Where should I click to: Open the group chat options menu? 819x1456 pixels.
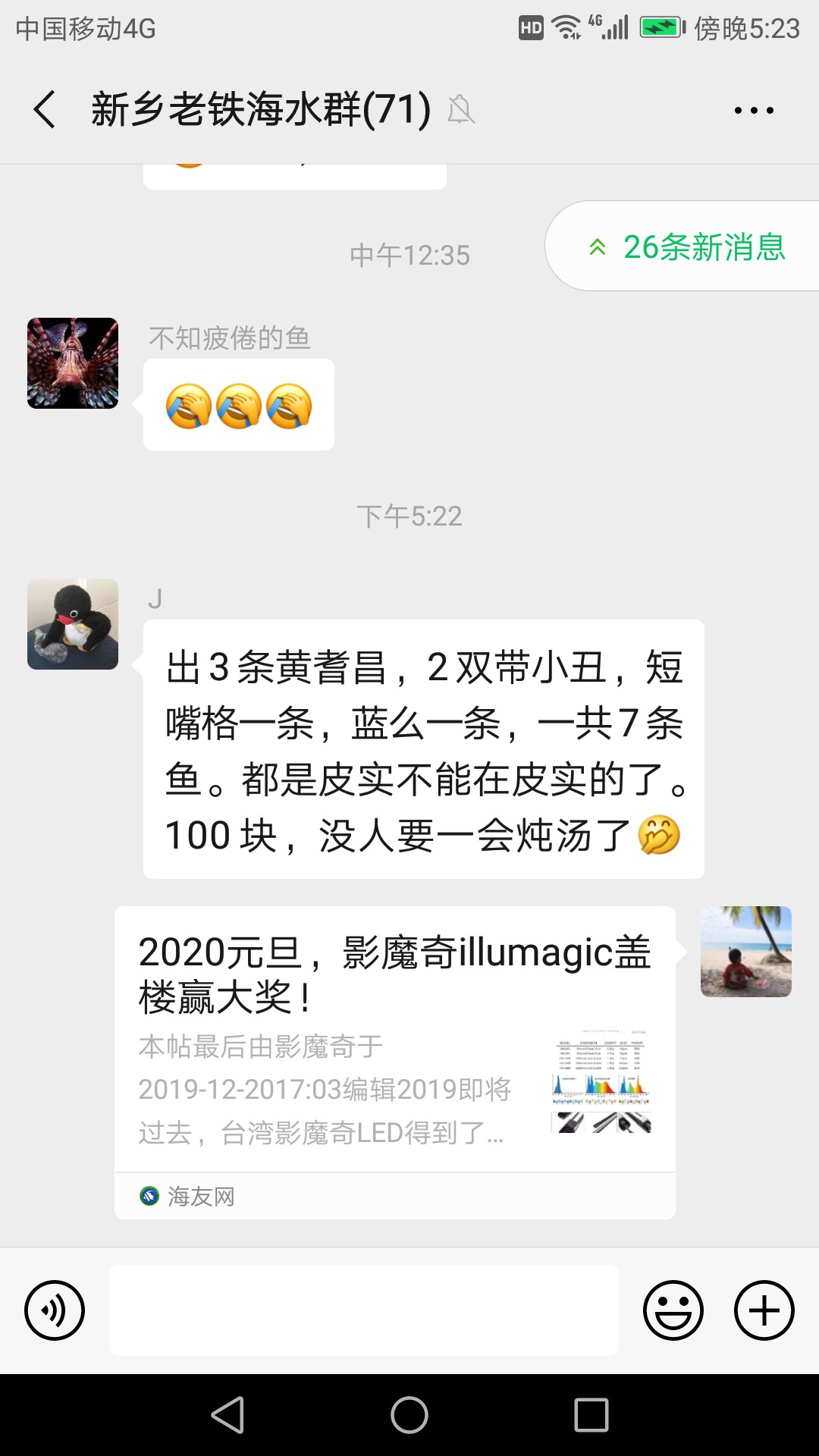pos(754,110)
